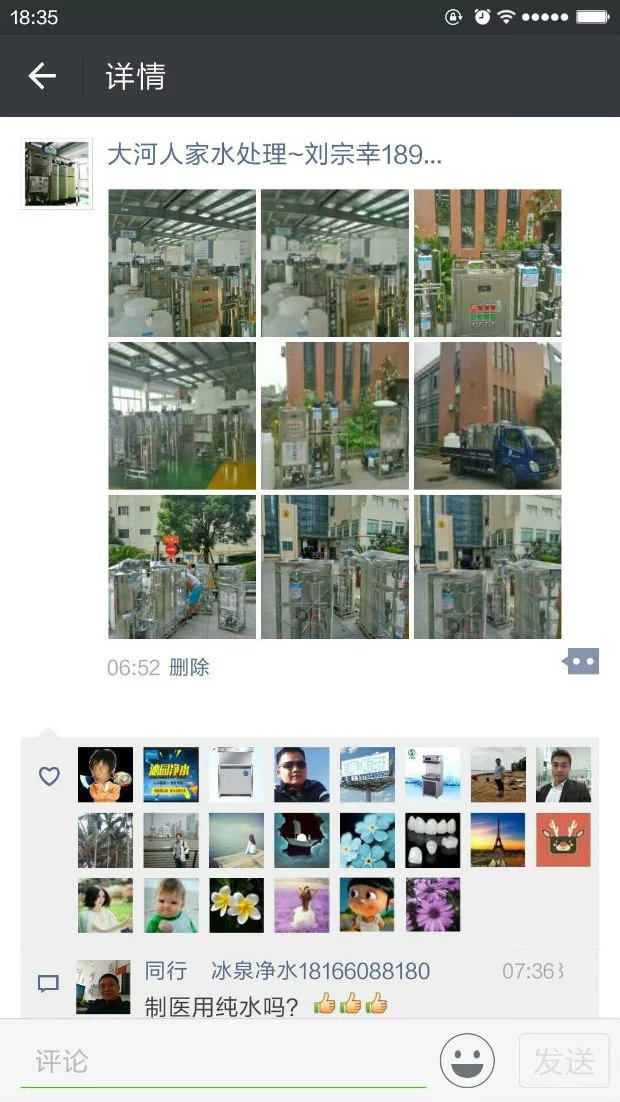The width and height of the screenshot is (620, 1102).
Task: Open 大河人家水处理~刘宗幸 profile name link
Action: (x=274, y=155)
